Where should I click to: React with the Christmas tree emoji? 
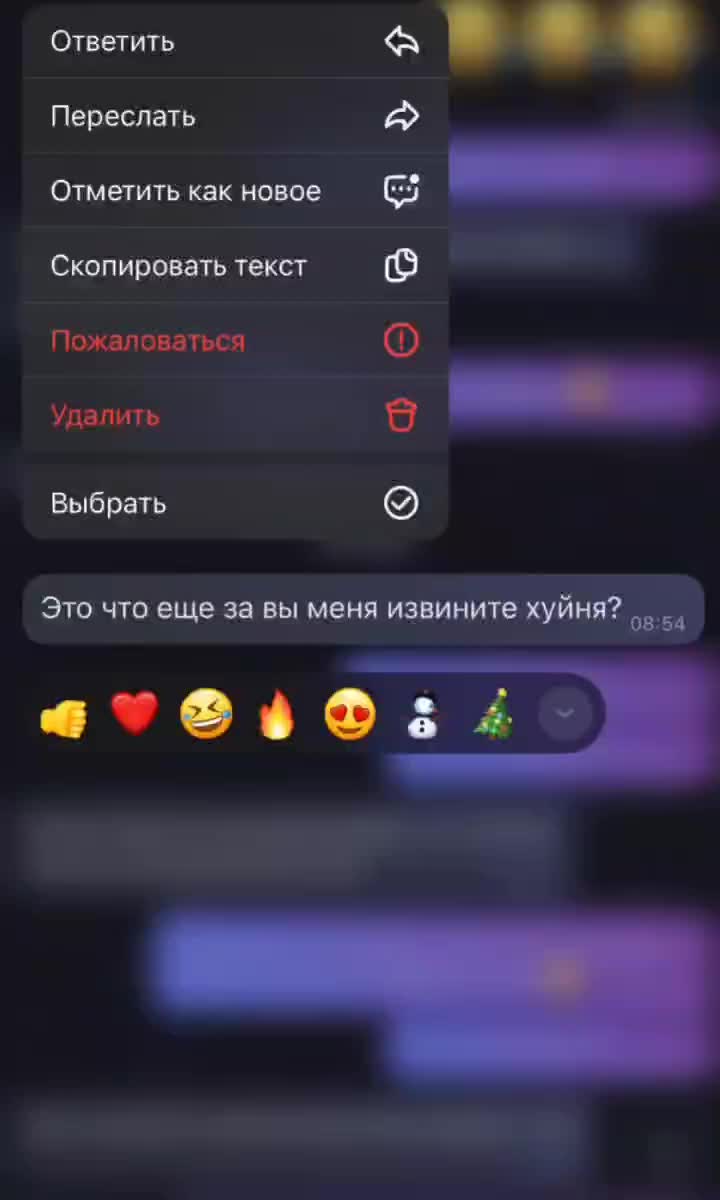tap(494, 715)
